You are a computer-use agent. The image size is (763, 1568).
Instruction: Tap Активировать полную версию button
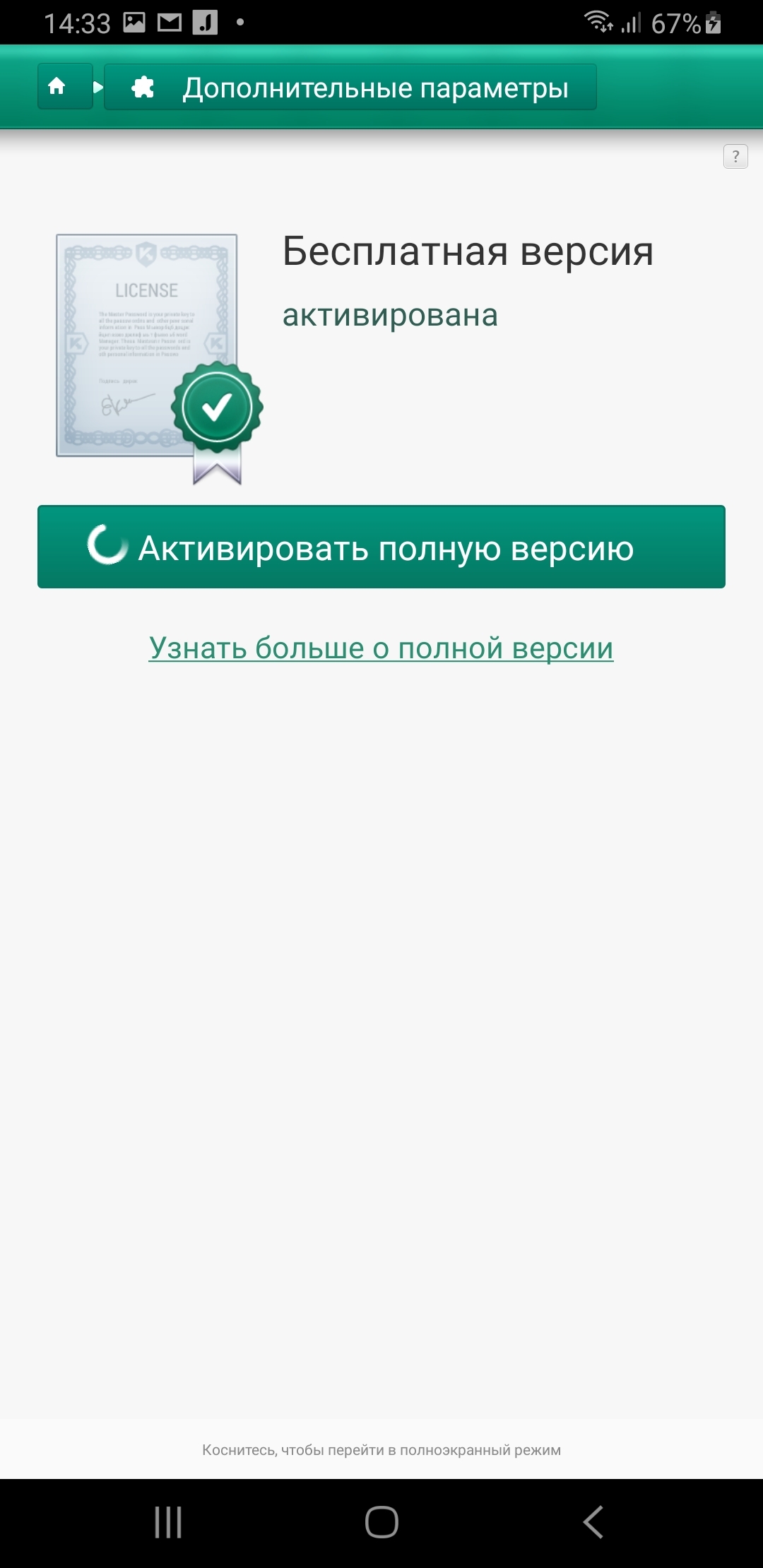click(x=381, y=547)
